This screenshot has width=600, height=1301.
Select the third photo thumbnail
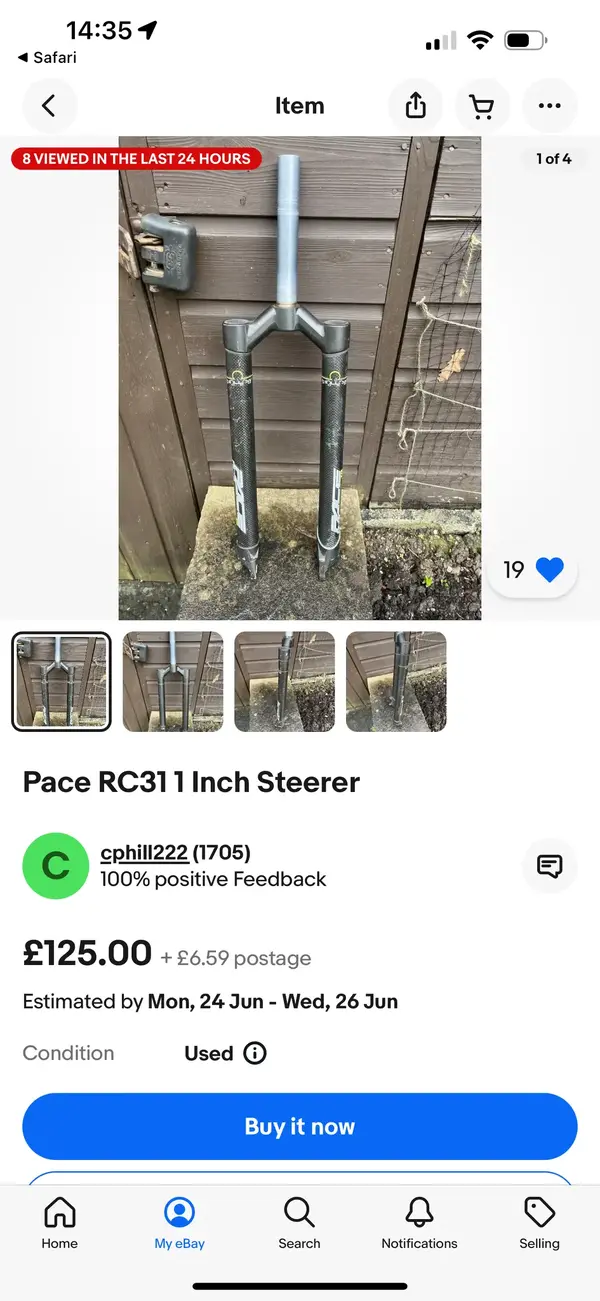[x=284, y=681]
